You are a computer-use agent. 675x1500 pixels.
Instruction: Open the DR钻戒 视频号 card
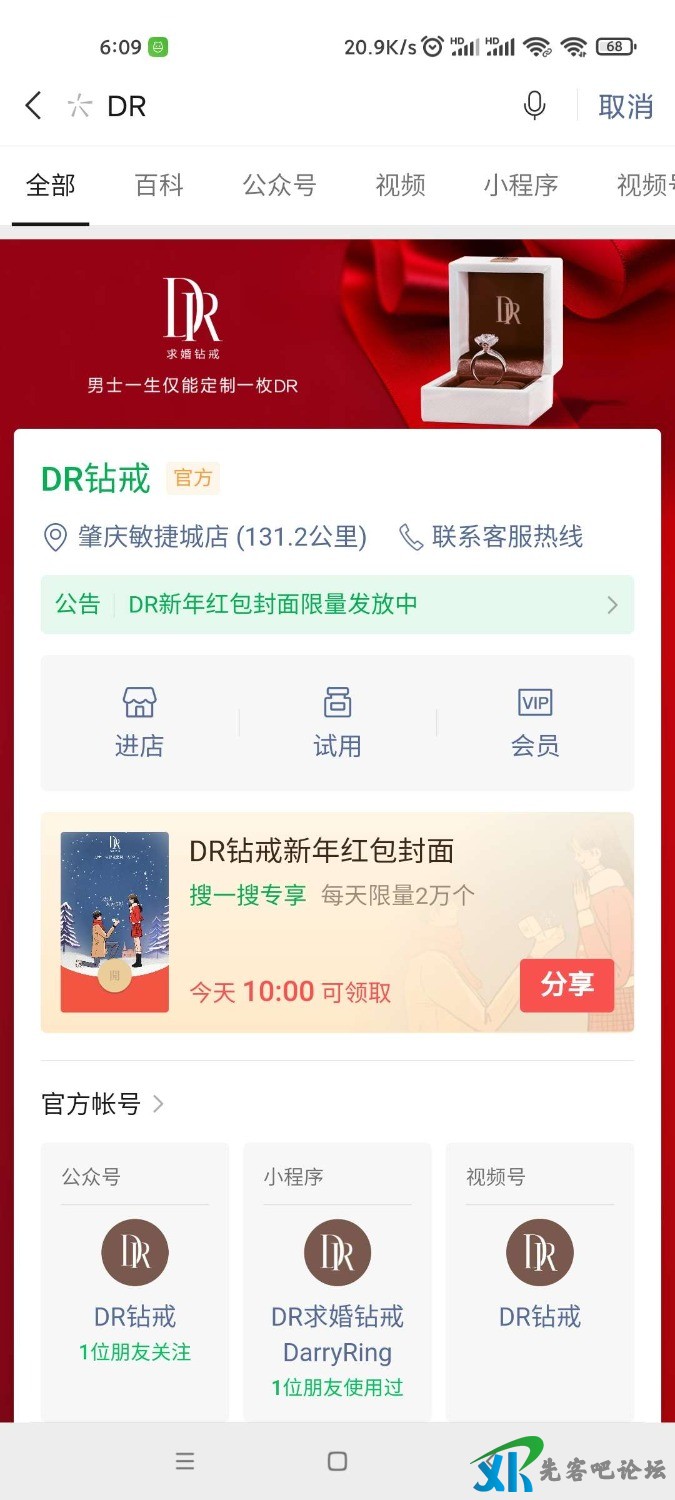coord(540,1280)
